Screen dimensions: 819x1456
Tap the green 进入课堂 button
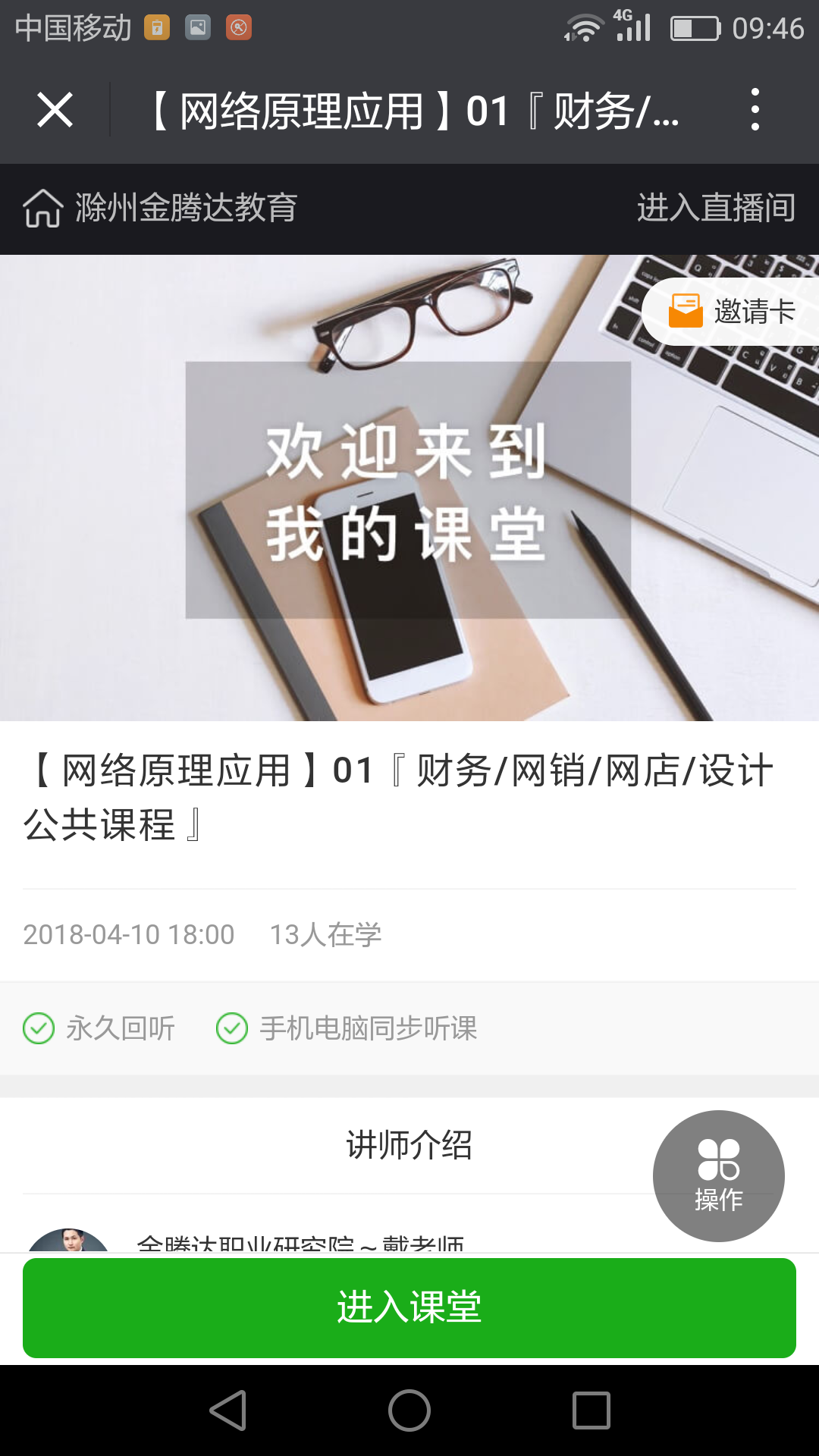point(409,1307)
